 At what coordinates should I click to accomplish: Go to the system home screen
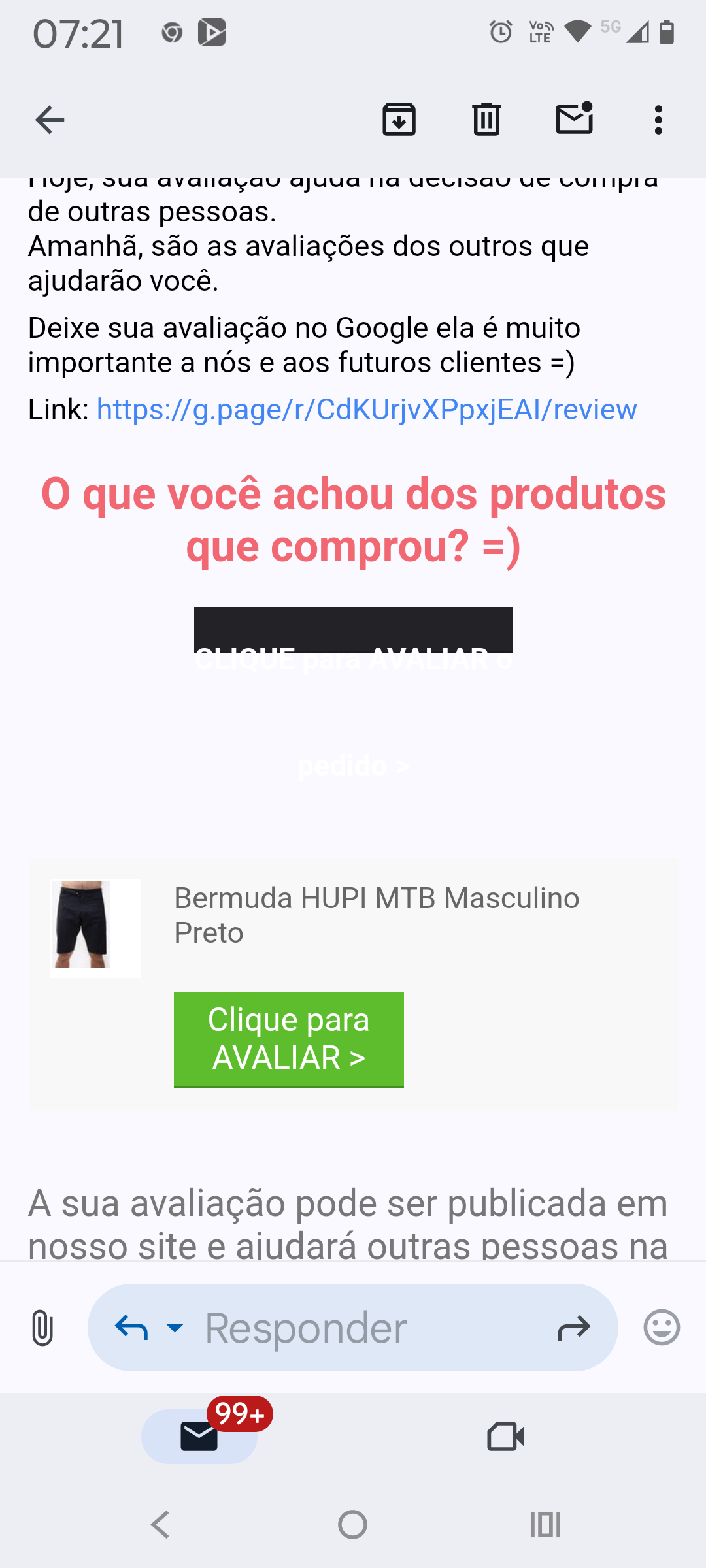click(352, 1525)
